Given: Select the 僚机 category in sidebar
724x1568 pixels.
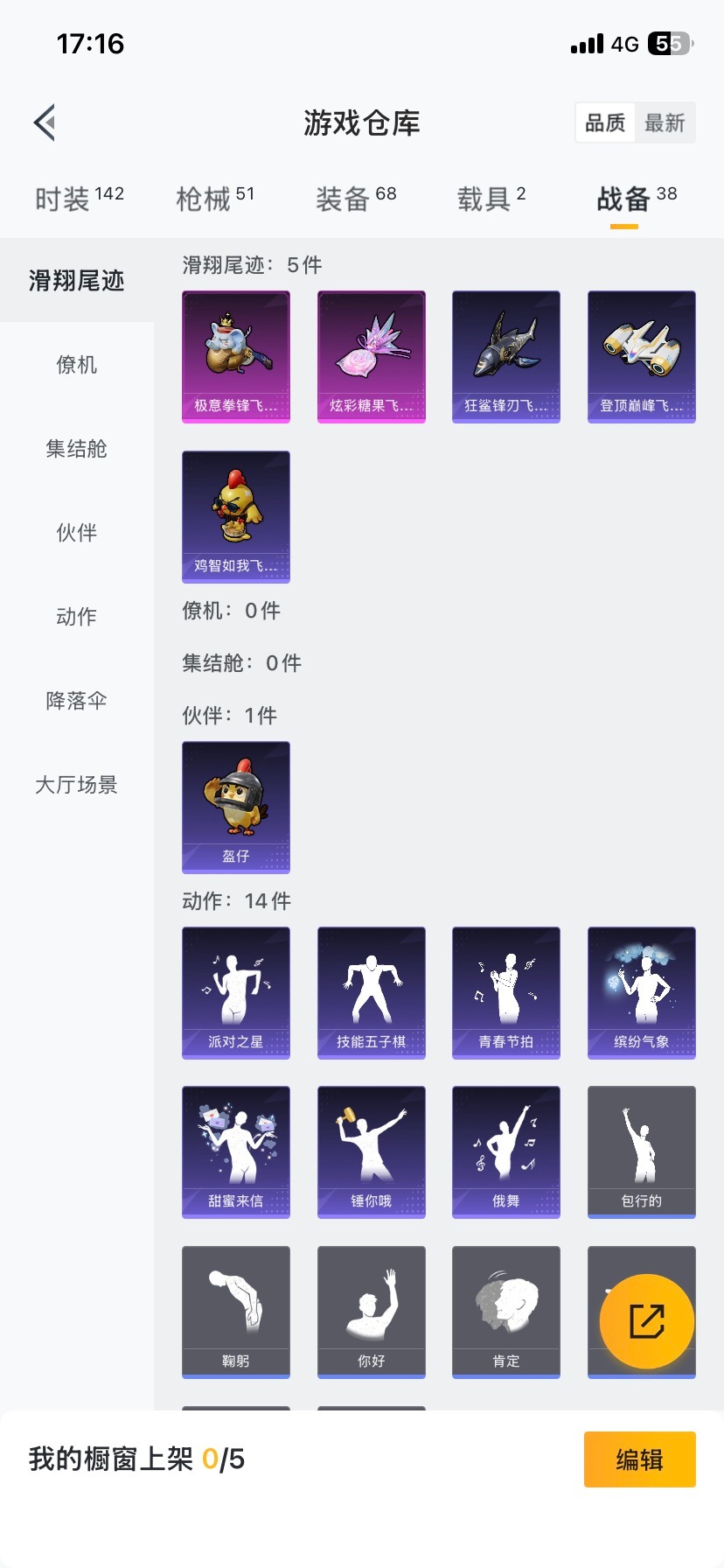Looking at the screenshot, I should (x=77, y=366).
